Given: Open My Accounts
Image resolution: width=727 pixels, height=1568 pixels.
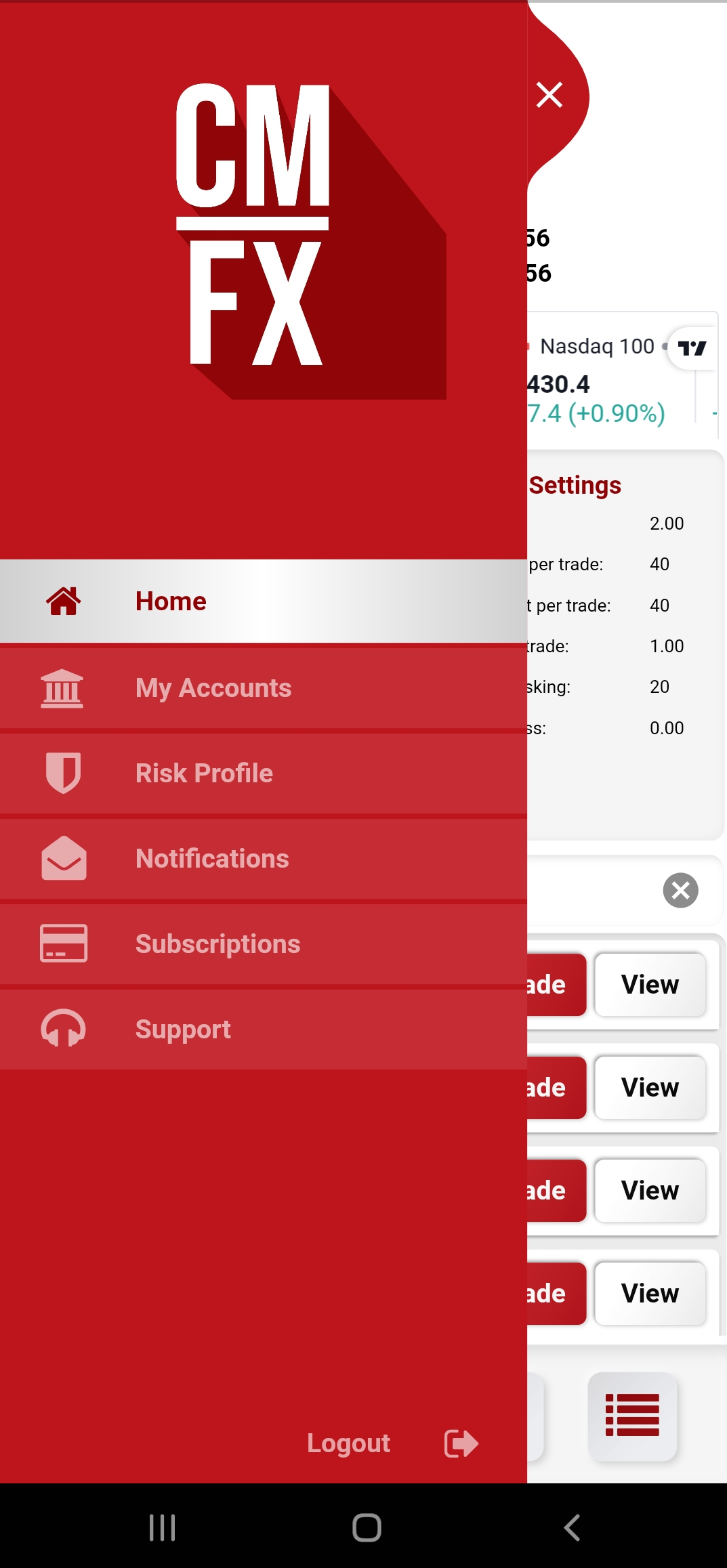Looking at the screenshot, I should click(x=263, y=688).
